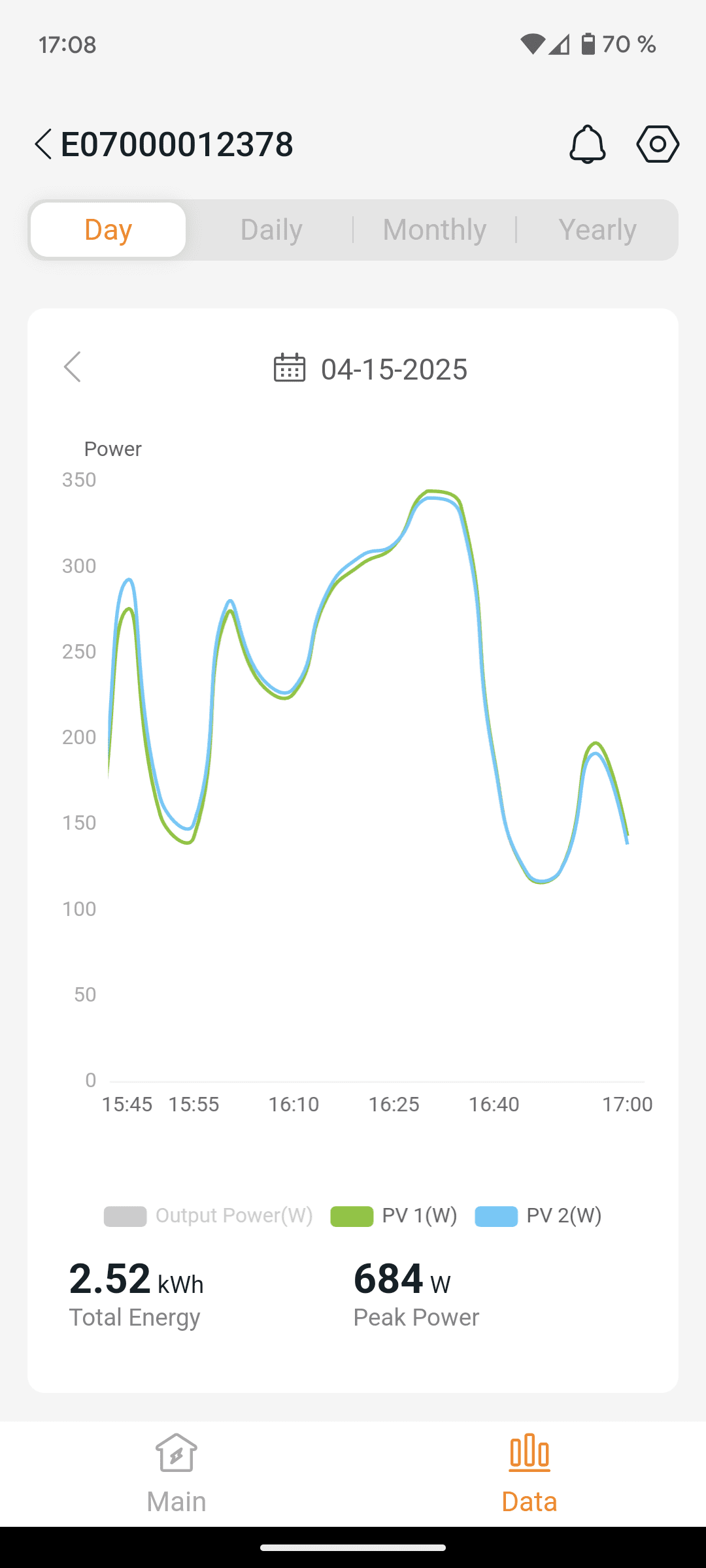Open the Main bottom tab
The image size is (706, 1568).
[x=176, y=1474]
